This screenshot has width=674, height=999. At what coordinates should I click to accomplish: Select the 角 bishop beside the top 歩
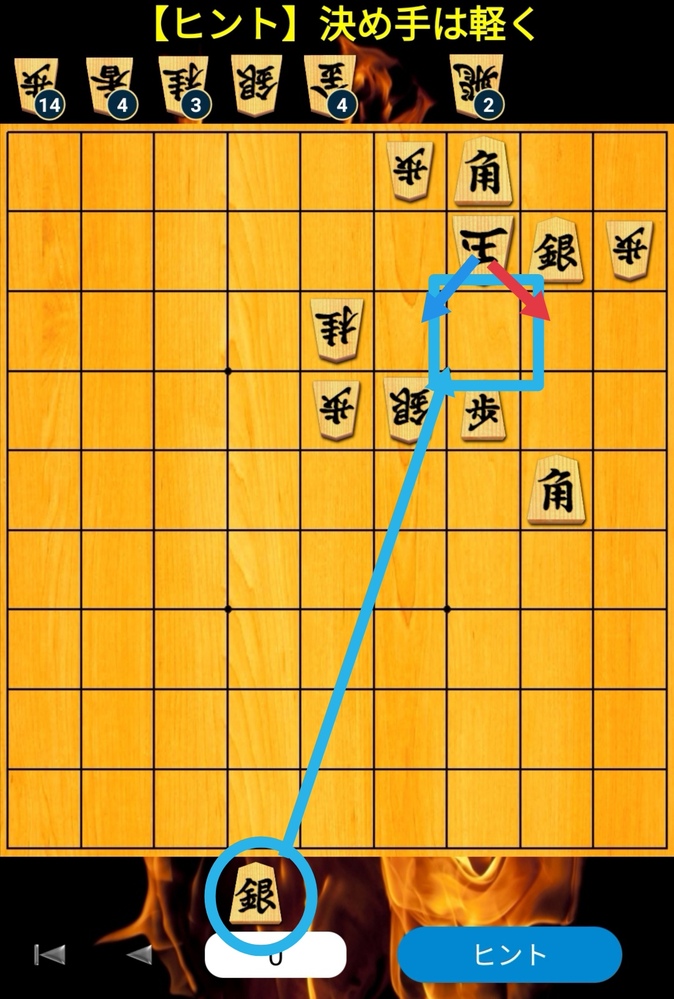[x=483, y=171]
